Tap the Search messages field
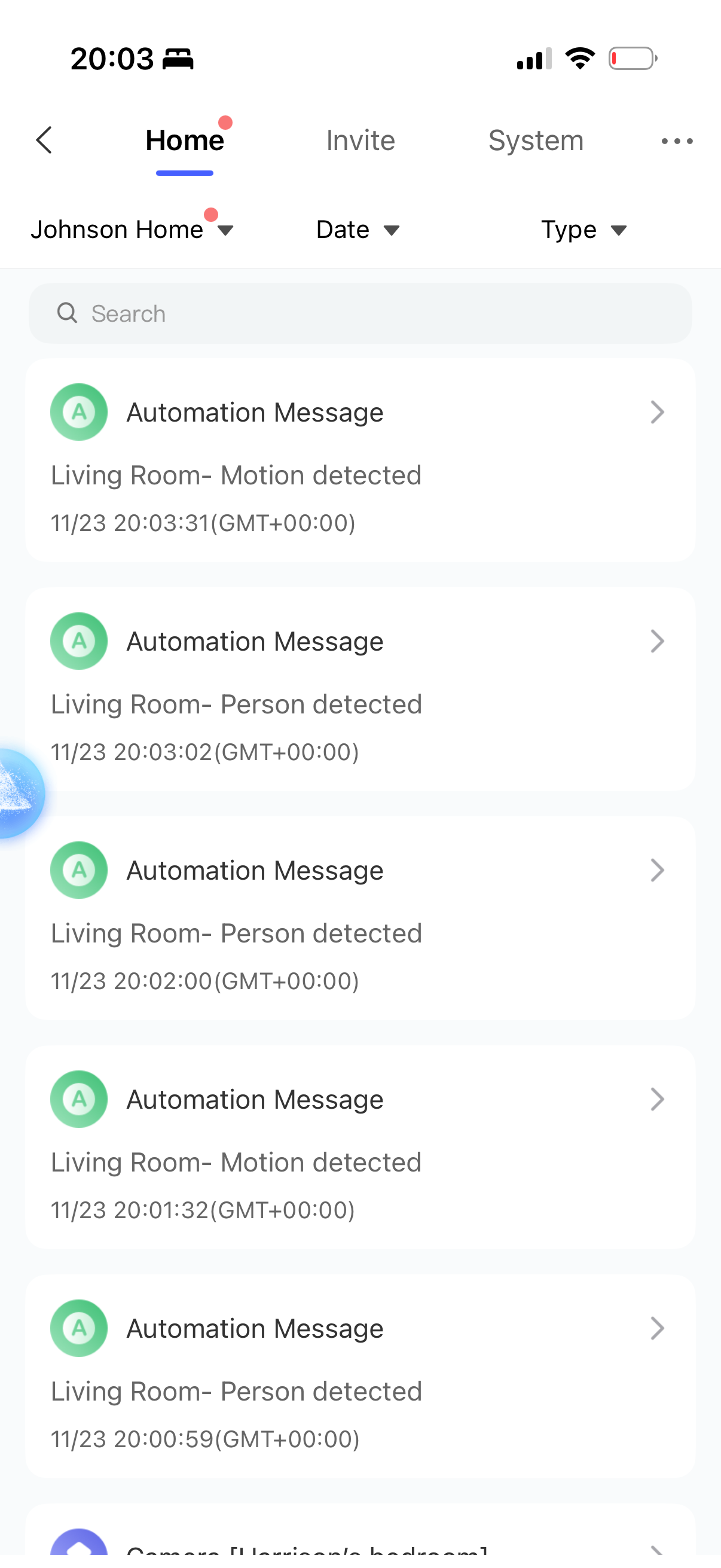 pyautogui.click(x=360, y=313)
